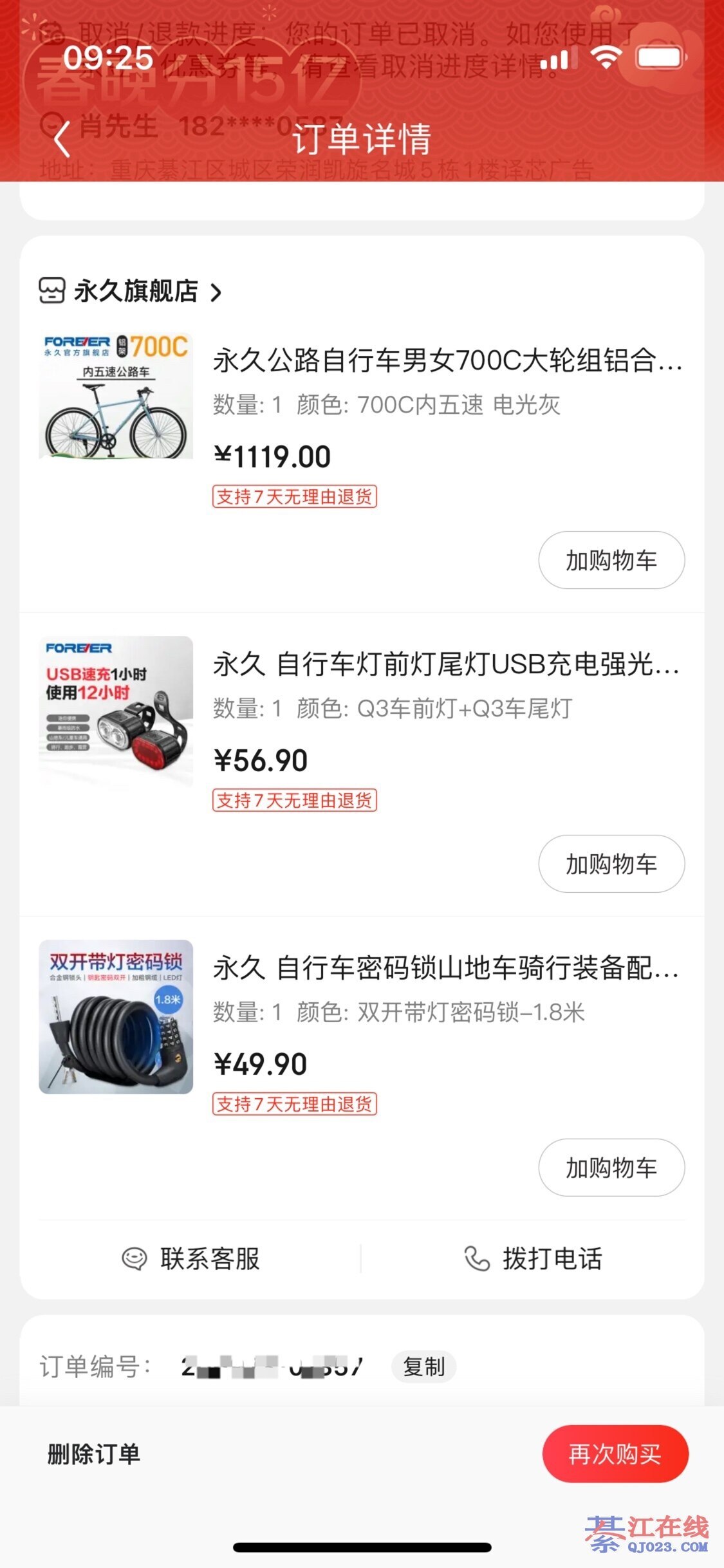Tap 再次购买 to reorder
This screenshot has width=724, height=1568.
point(615,1454)
